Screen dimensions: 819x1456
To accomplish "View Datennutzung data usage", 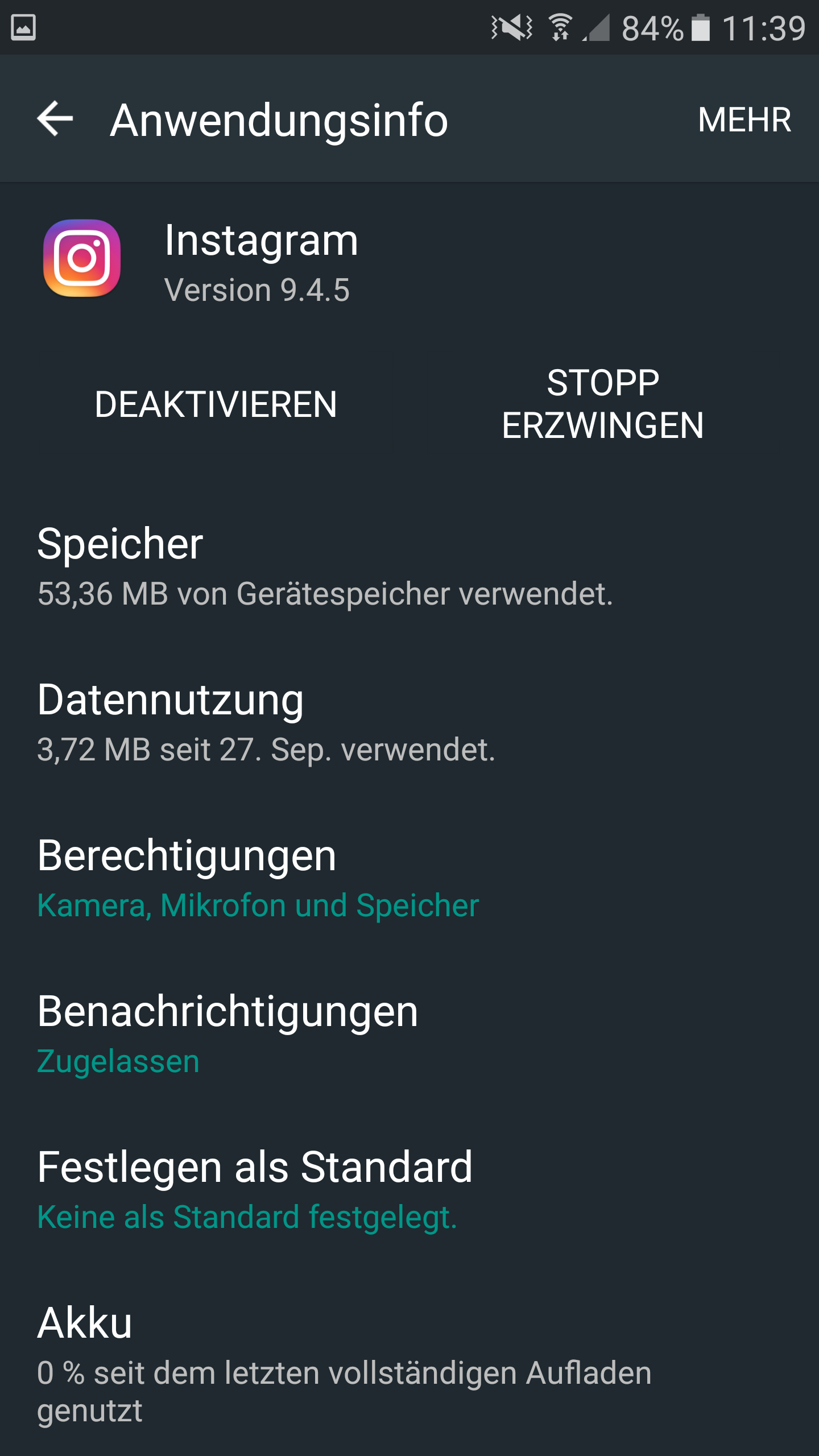I will pyautogui.click(x=266, y=722).
